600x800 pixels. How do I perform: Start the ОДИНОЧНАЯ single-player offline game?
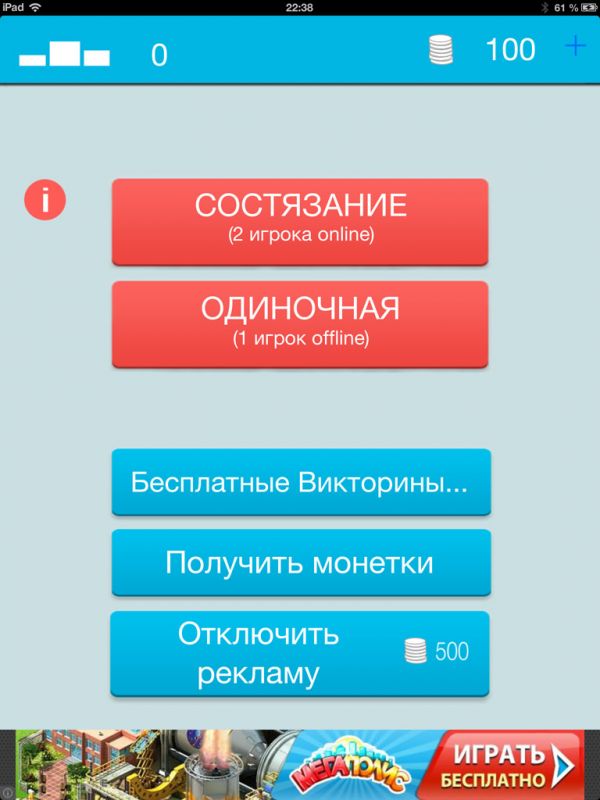coord(300,322)
